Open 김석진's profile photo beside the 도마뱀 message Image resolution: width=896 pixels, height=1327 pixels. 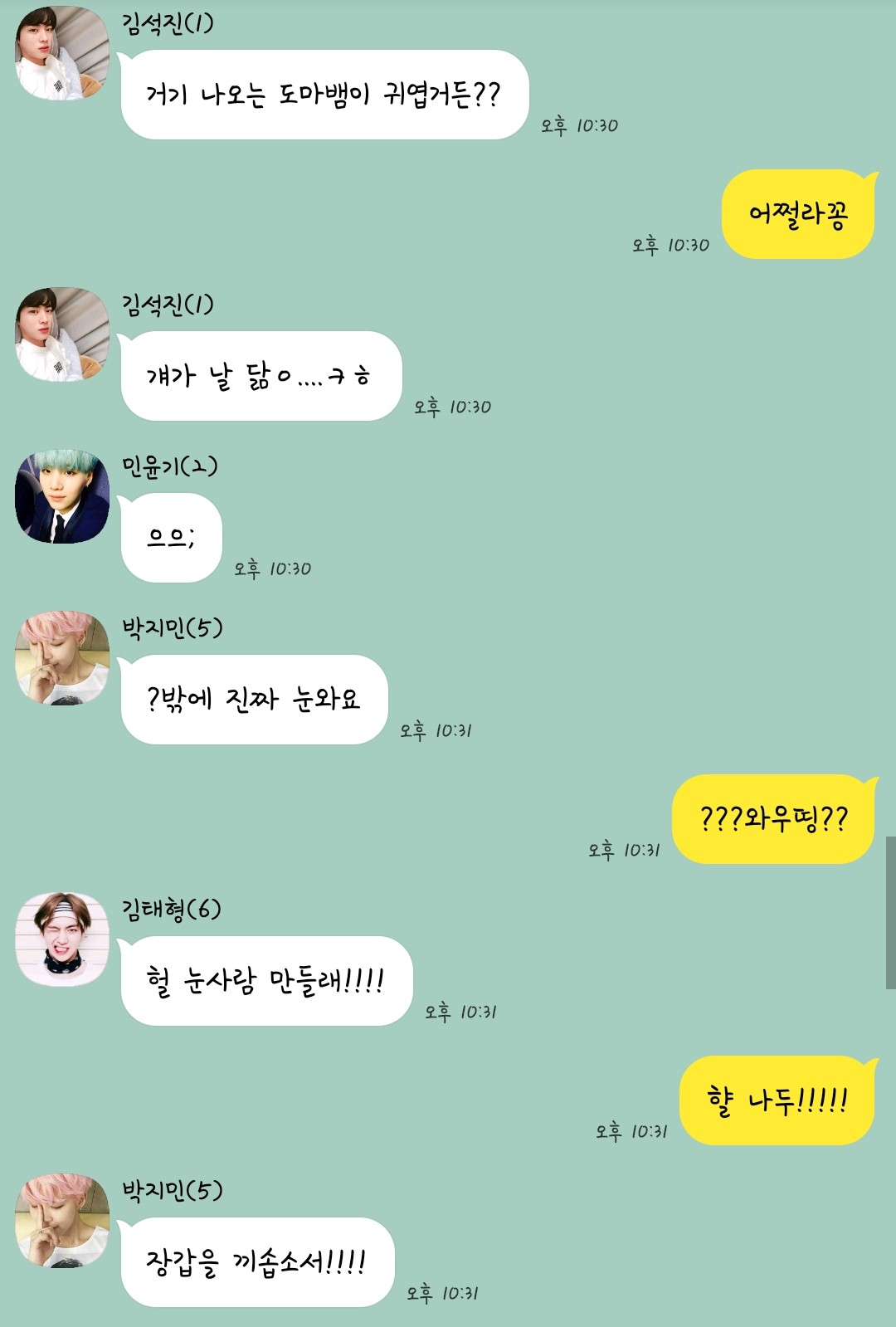(62, 53)
